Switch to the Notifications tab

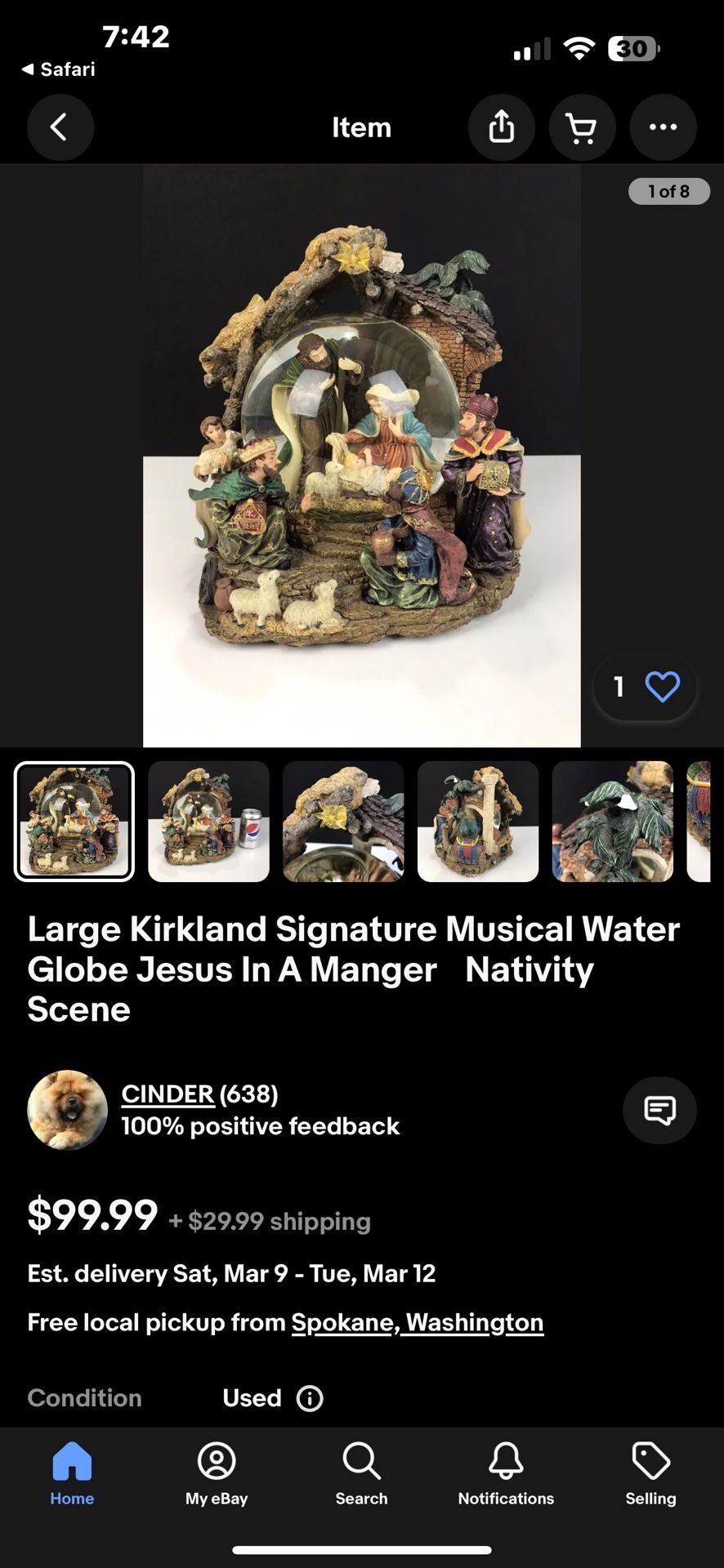pos(506,1473)
